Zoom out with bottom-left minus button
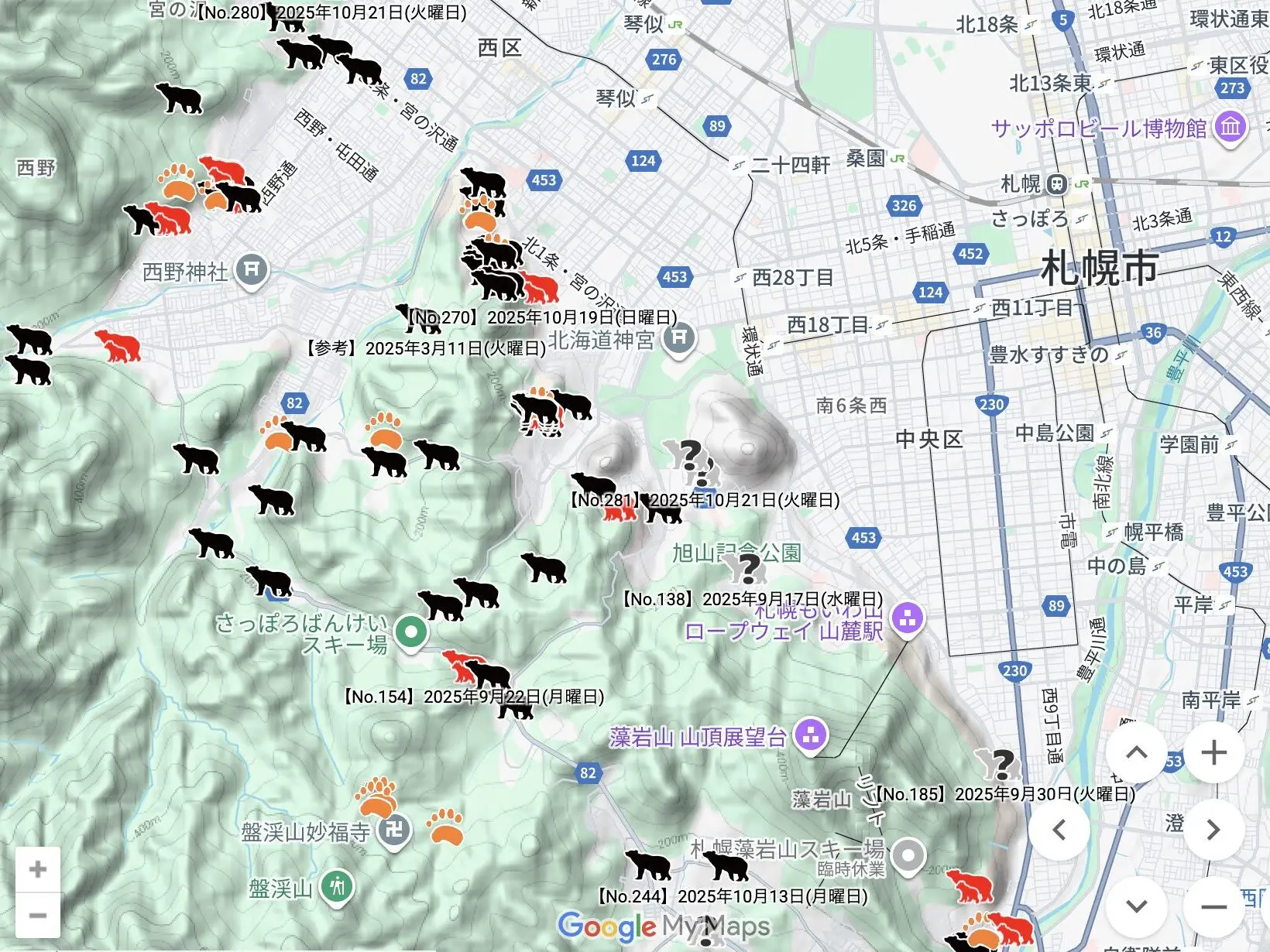1270x952 pixels. (x=37, y=916)
